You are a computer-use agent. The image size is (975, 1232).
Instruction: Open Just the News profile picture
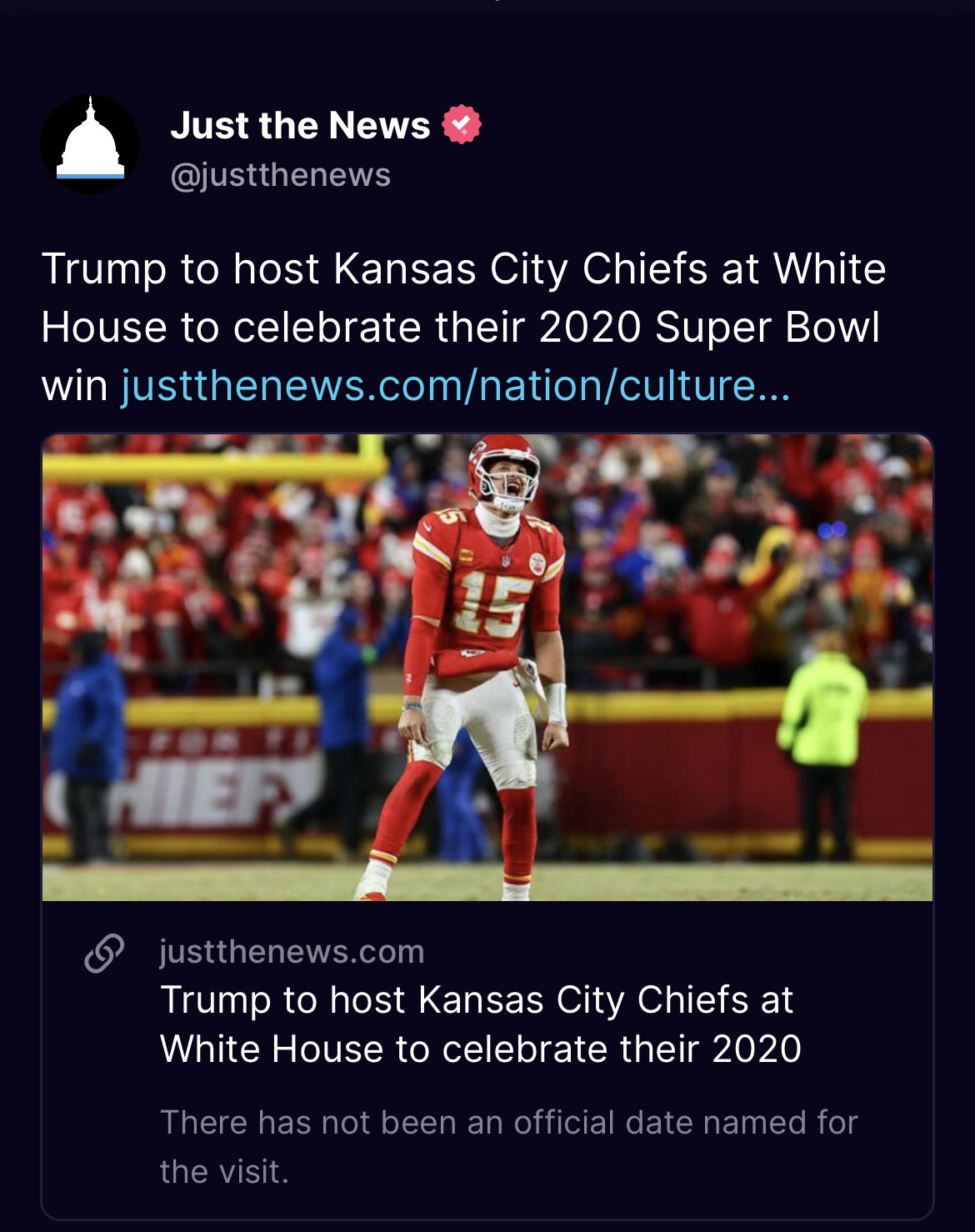(90, 145)
